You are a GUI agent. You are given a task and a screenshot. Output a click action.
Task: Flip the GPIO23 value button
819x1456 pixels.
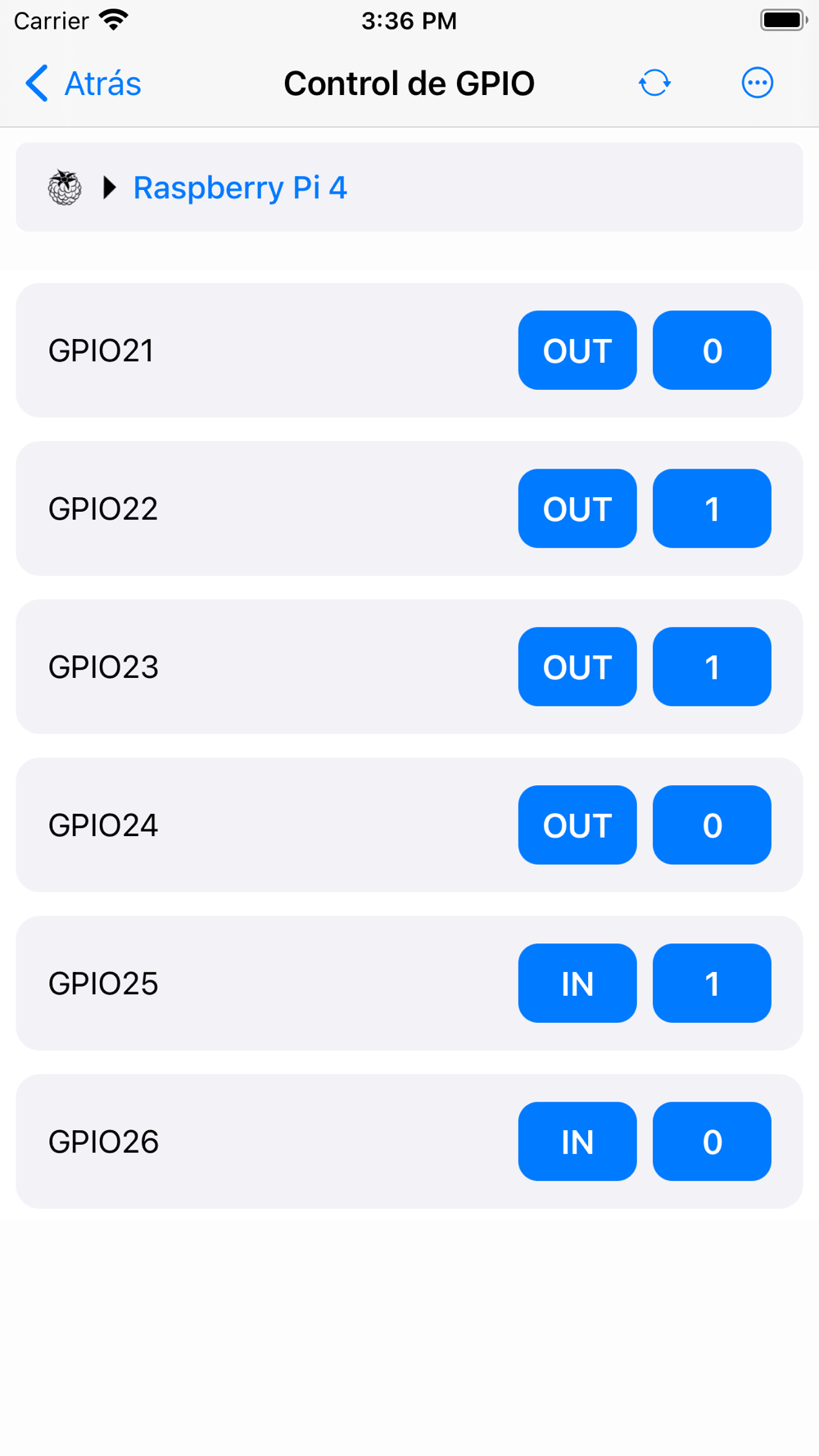pos(712,667)
